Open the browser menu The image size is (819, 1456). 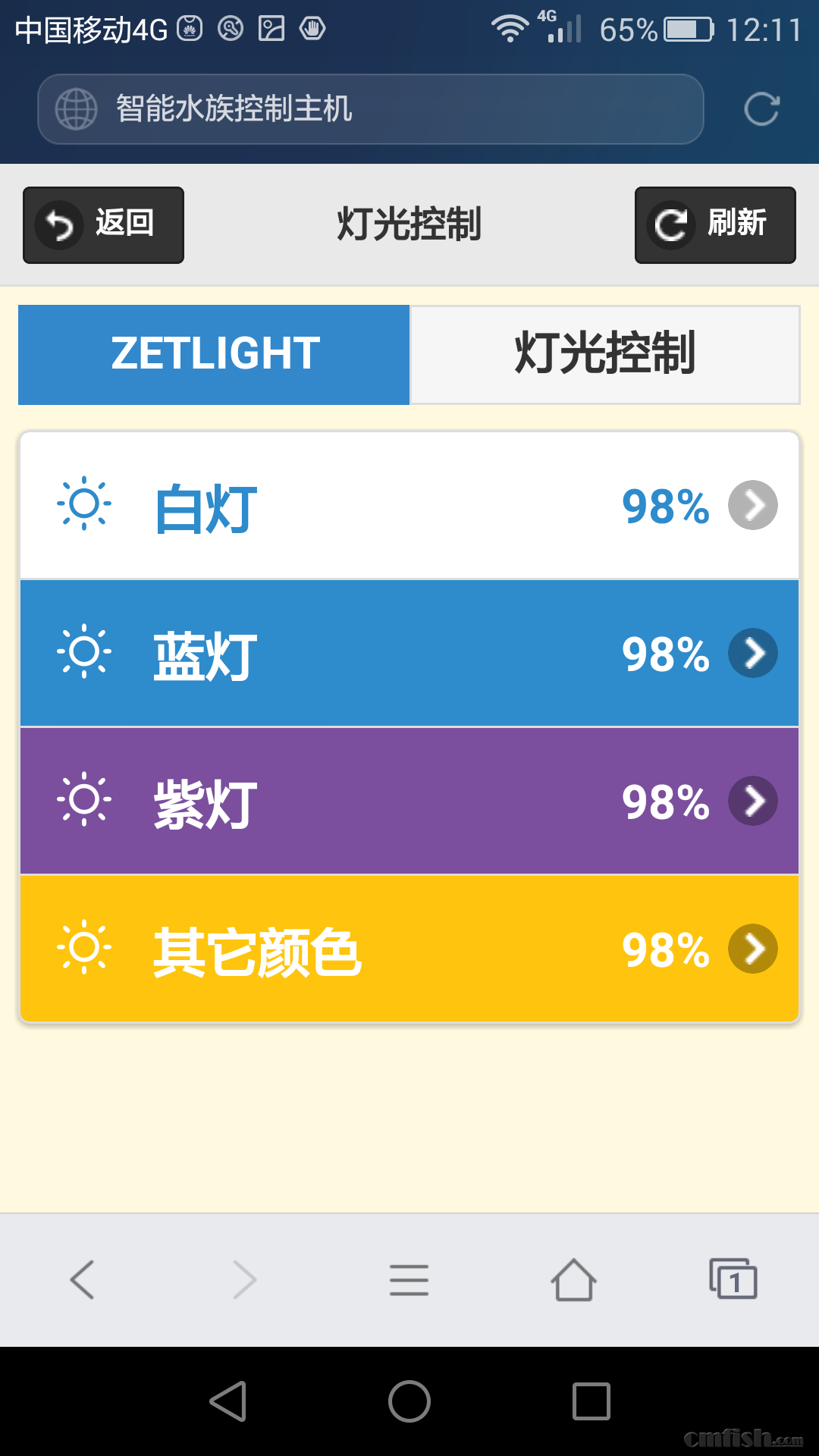pyautogui.click(x=409, y=1280)
